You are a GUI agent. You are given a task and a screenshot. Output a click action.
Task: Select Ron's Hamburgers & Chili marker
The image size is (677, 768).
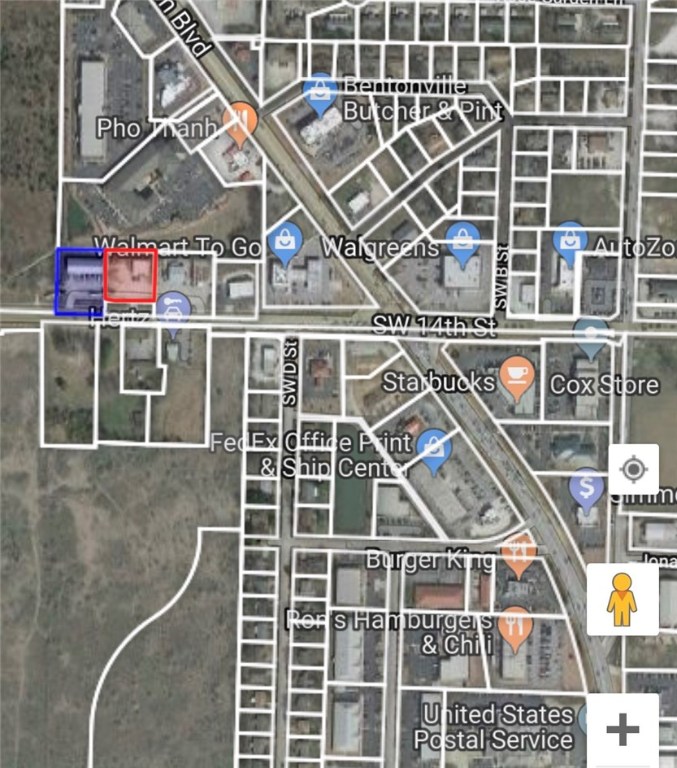515,627
